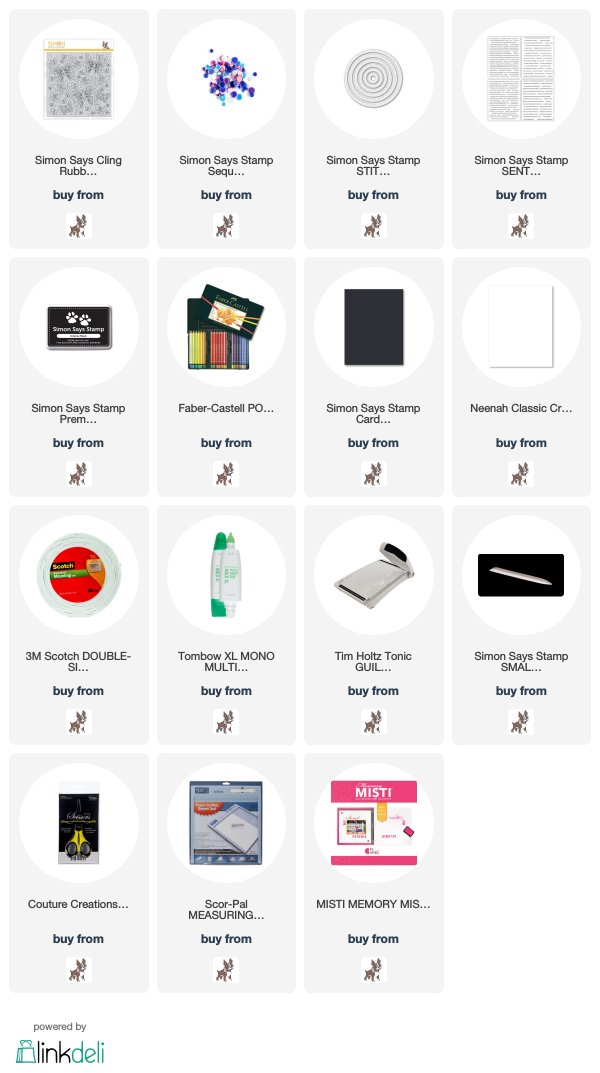The image size is (600, 1073).
Task: Open the black Simon Says Stamp Cardstock item
Action: click(374, 377)
